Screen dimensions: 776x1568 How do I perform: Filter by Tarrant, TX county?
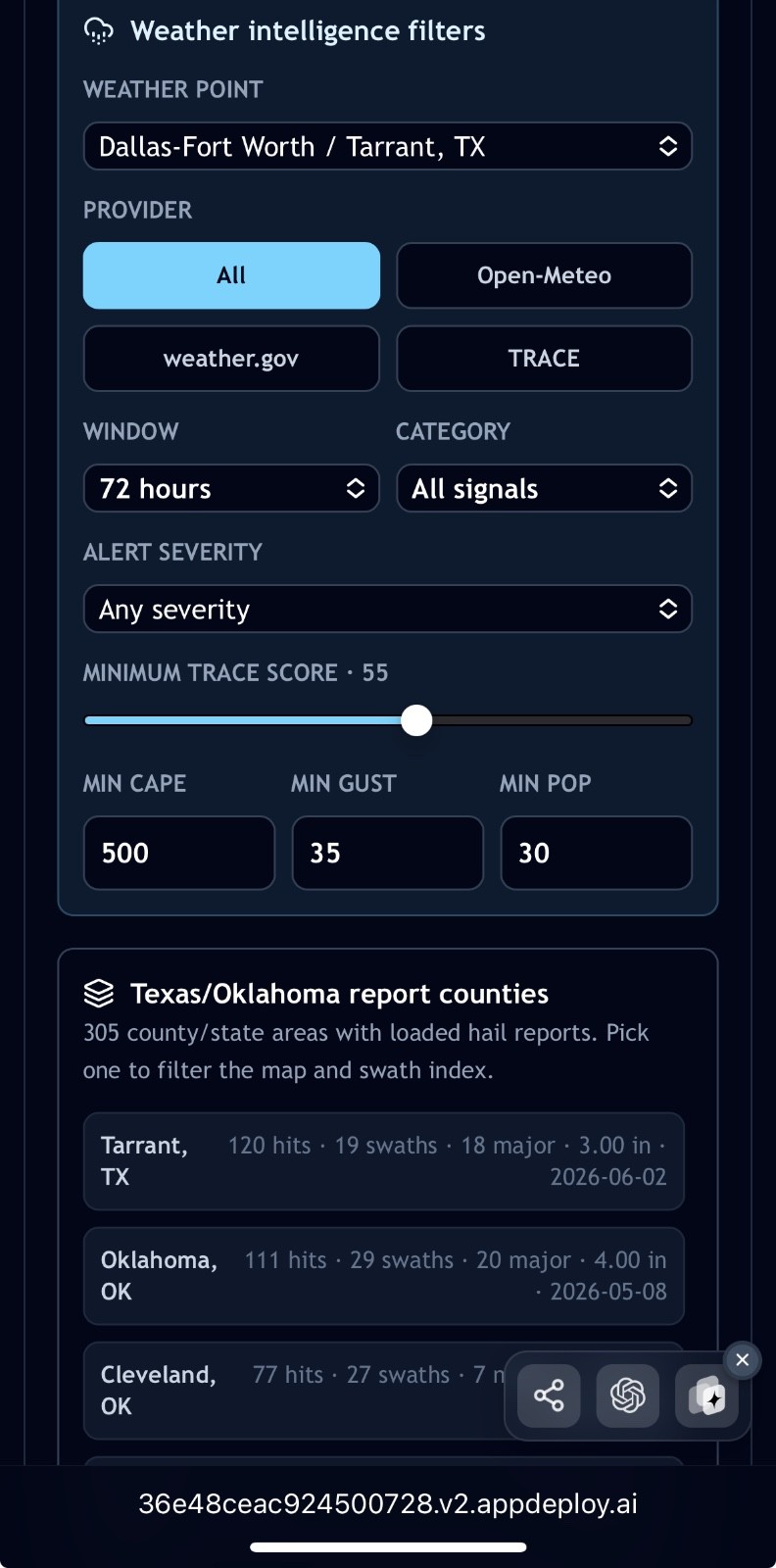[384, 1161]
